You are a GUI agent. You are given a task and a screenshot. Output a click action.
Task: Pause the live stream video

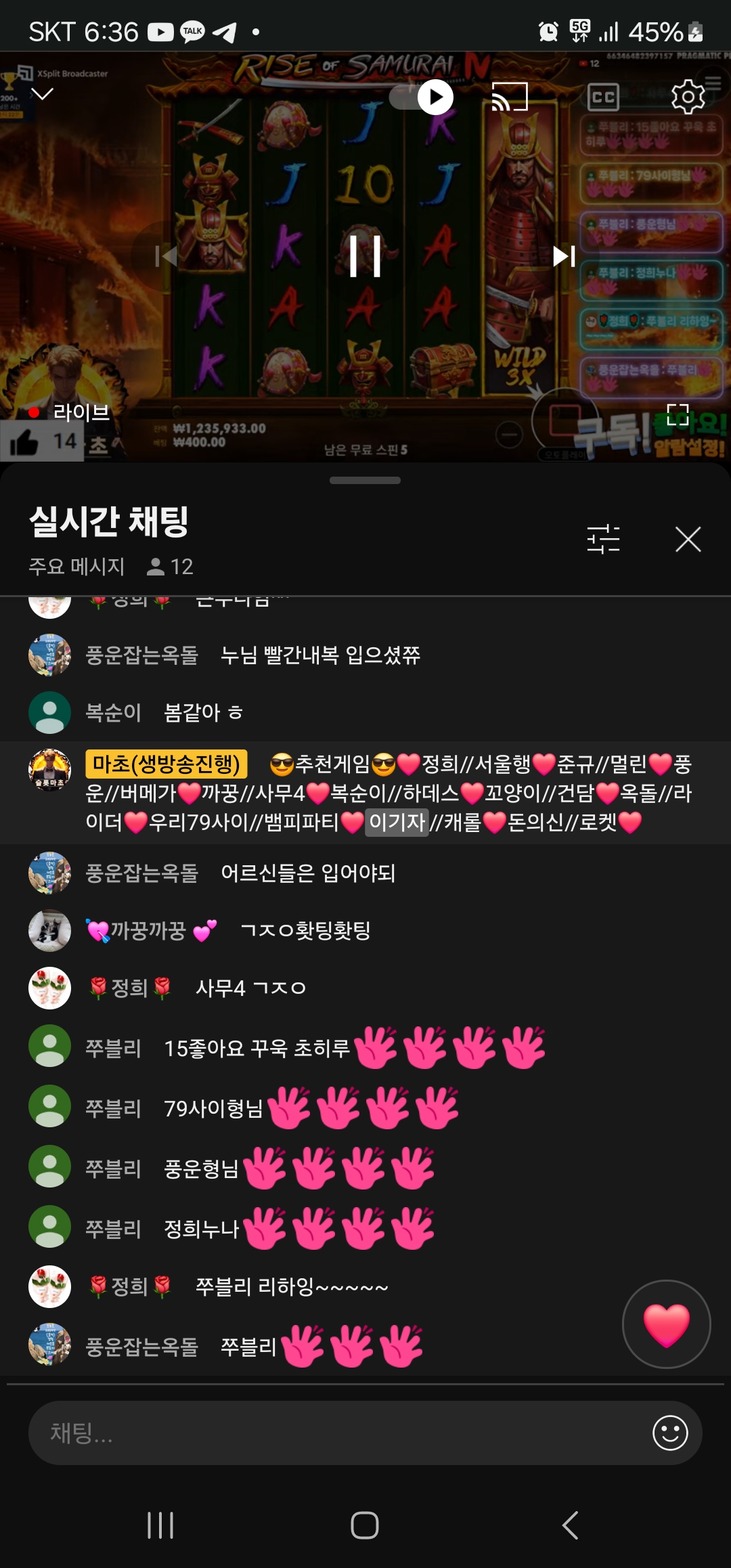pyautogui.click(x=365, y=256)
